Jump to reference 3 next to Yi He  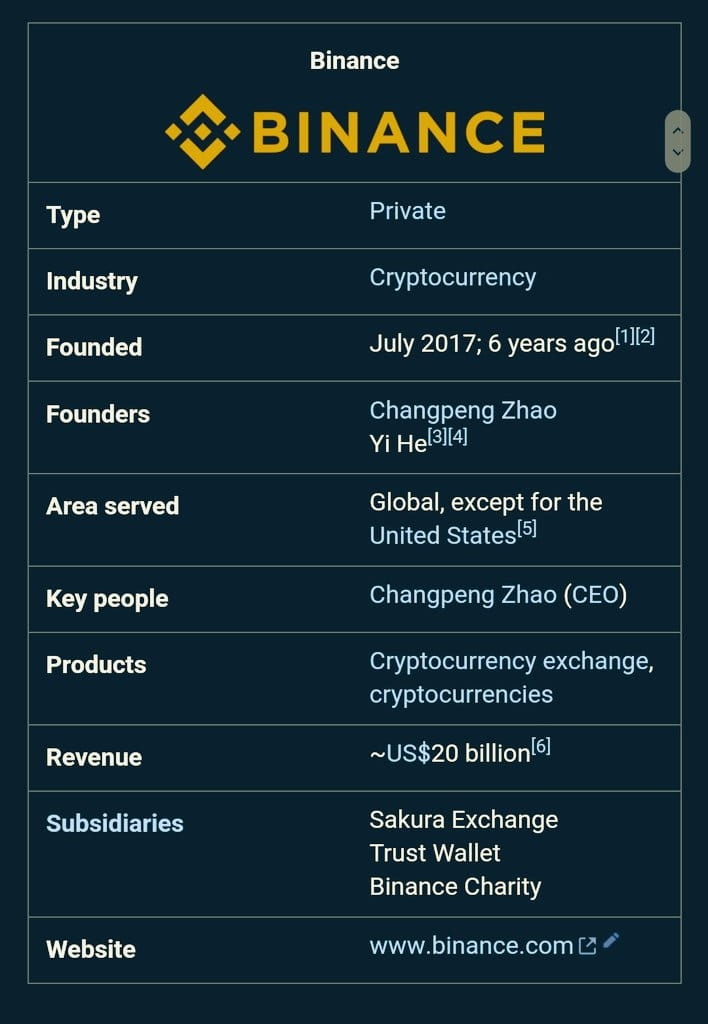tap(438, 436)
